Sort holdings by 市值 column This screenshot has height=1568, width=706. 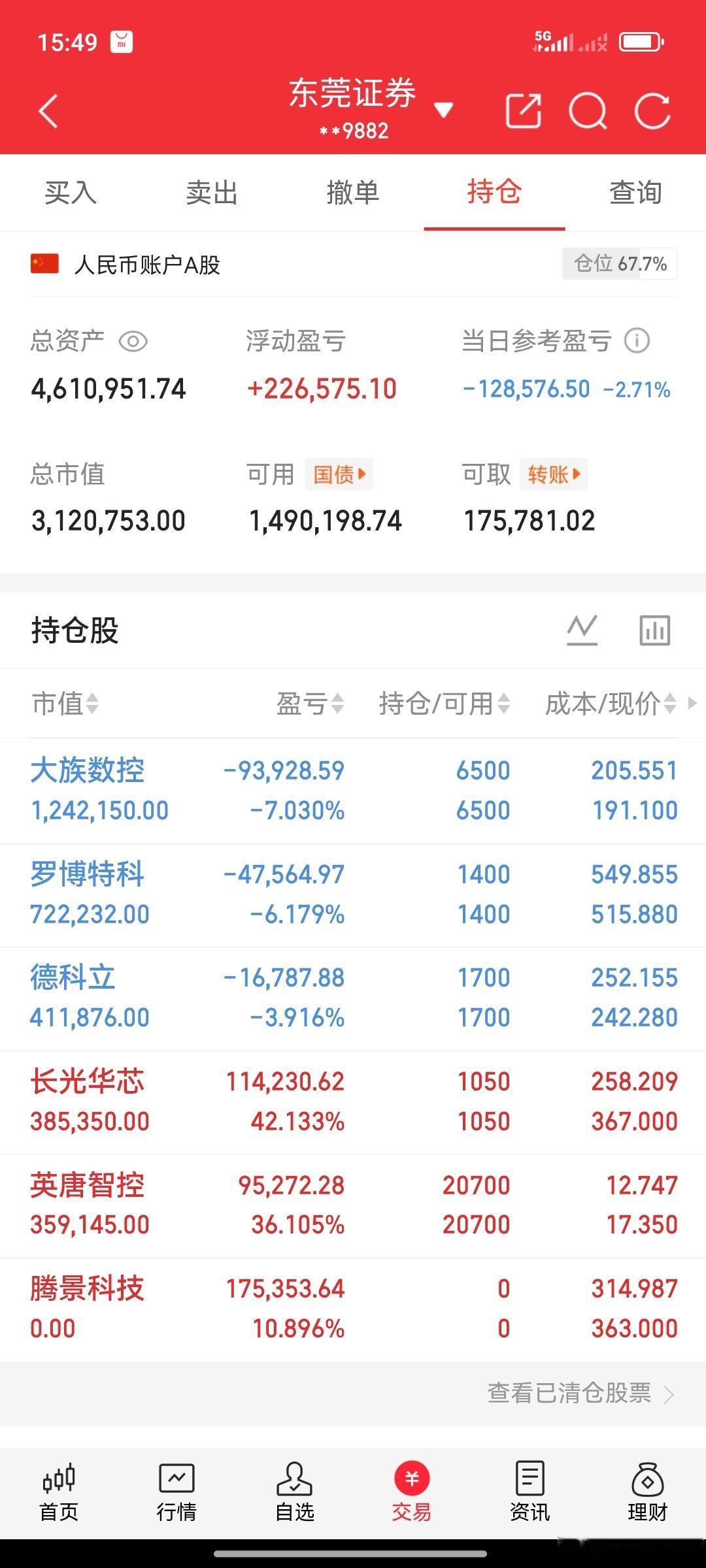pyautogui.click(x=64, y=704)
